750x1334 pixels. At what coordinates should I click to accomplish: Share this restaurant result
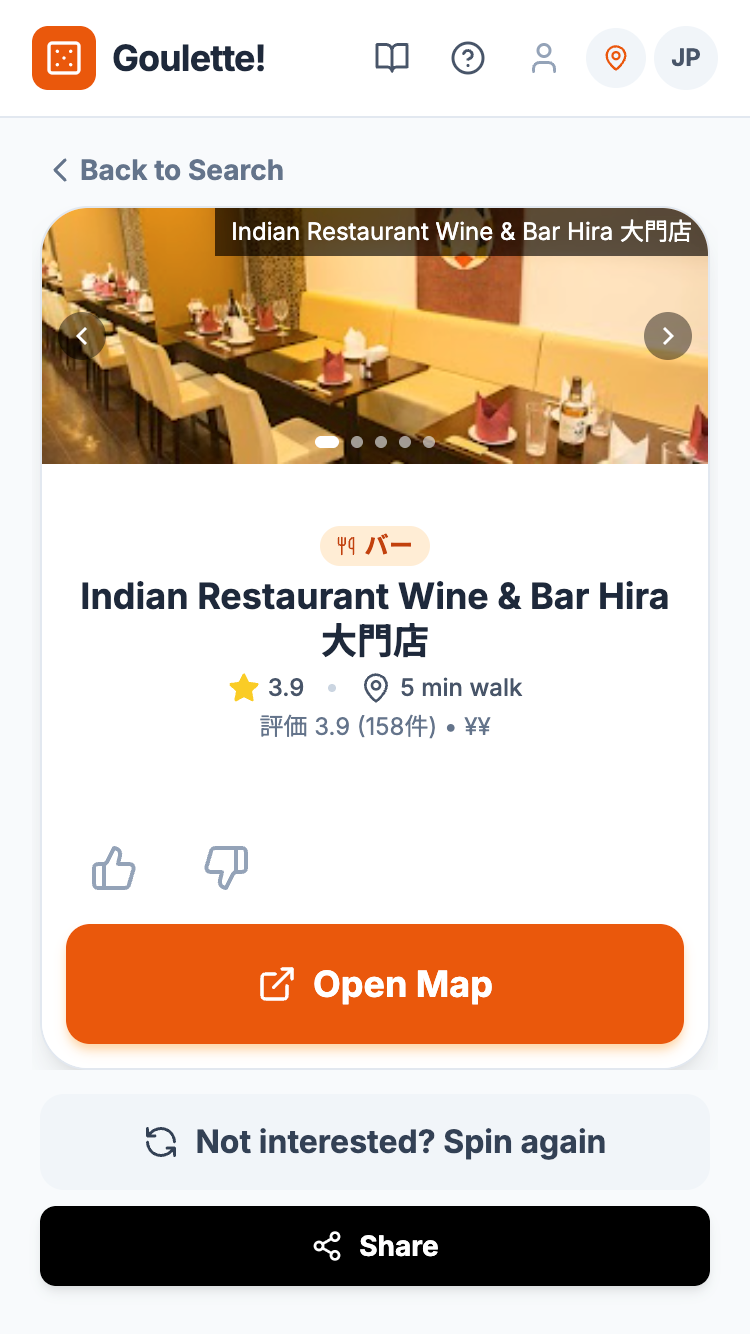pos(375,1246)
